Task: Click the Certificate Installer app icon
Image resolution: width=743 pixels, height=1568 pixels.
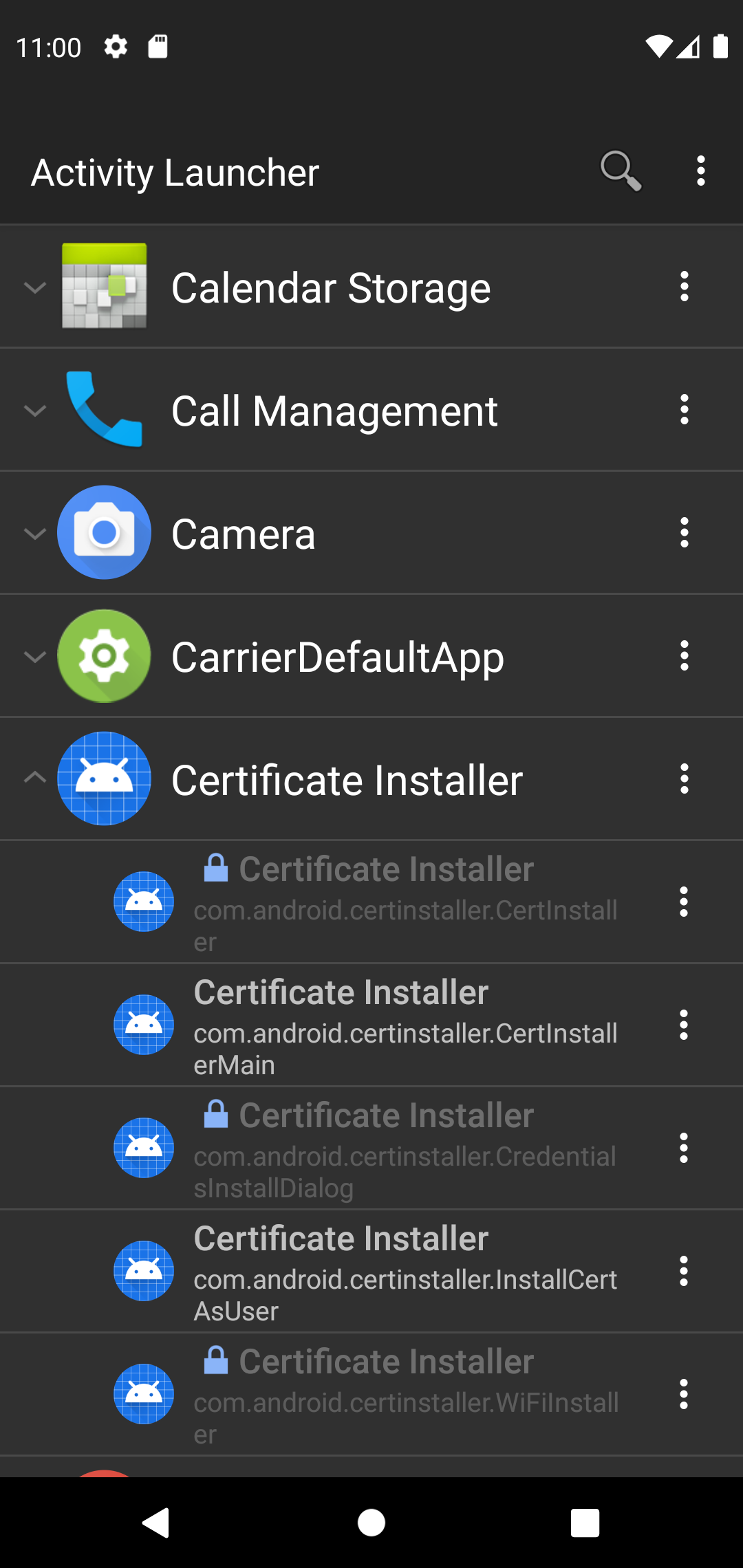Action: click(x=104, y=778)
